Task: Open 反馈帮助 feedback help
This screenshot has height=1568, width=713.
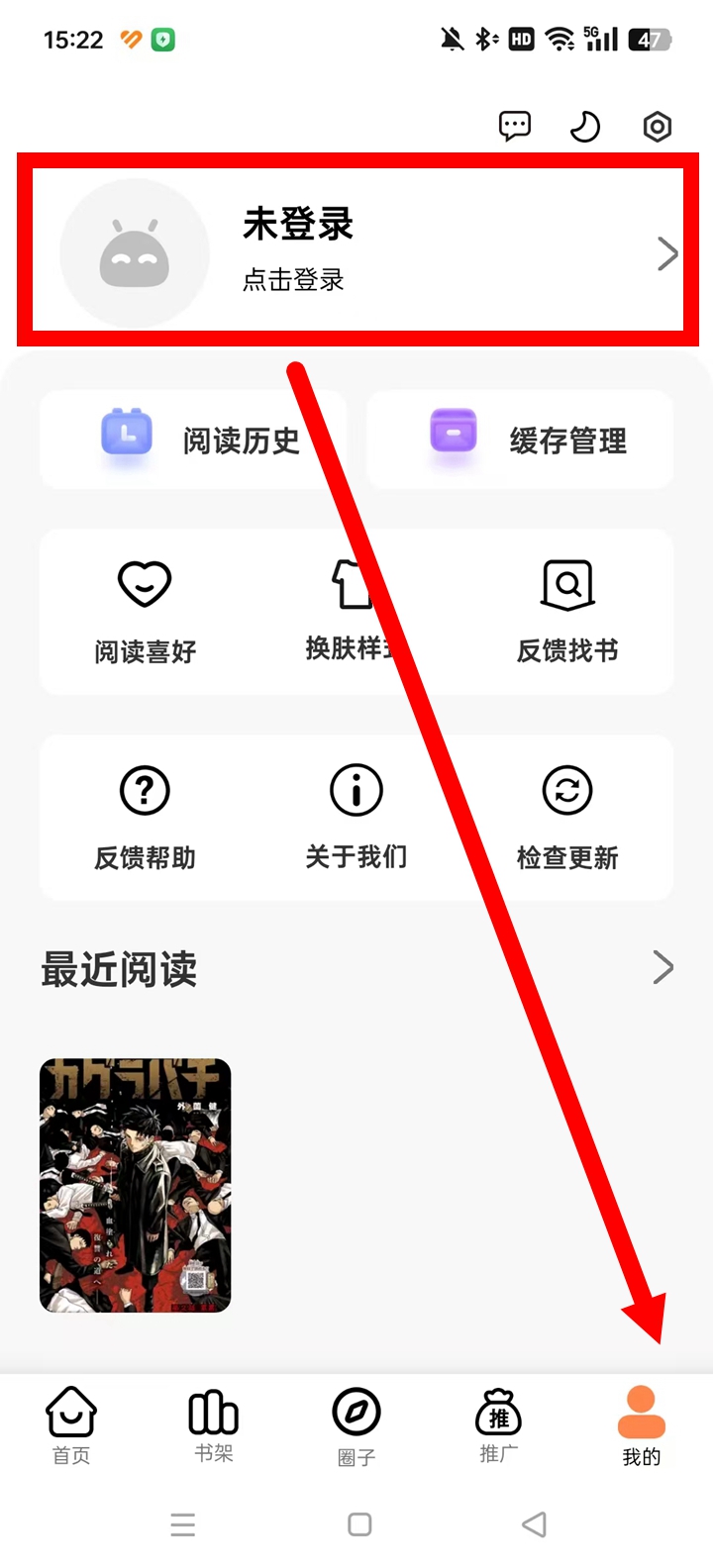Action: point(145,817)
